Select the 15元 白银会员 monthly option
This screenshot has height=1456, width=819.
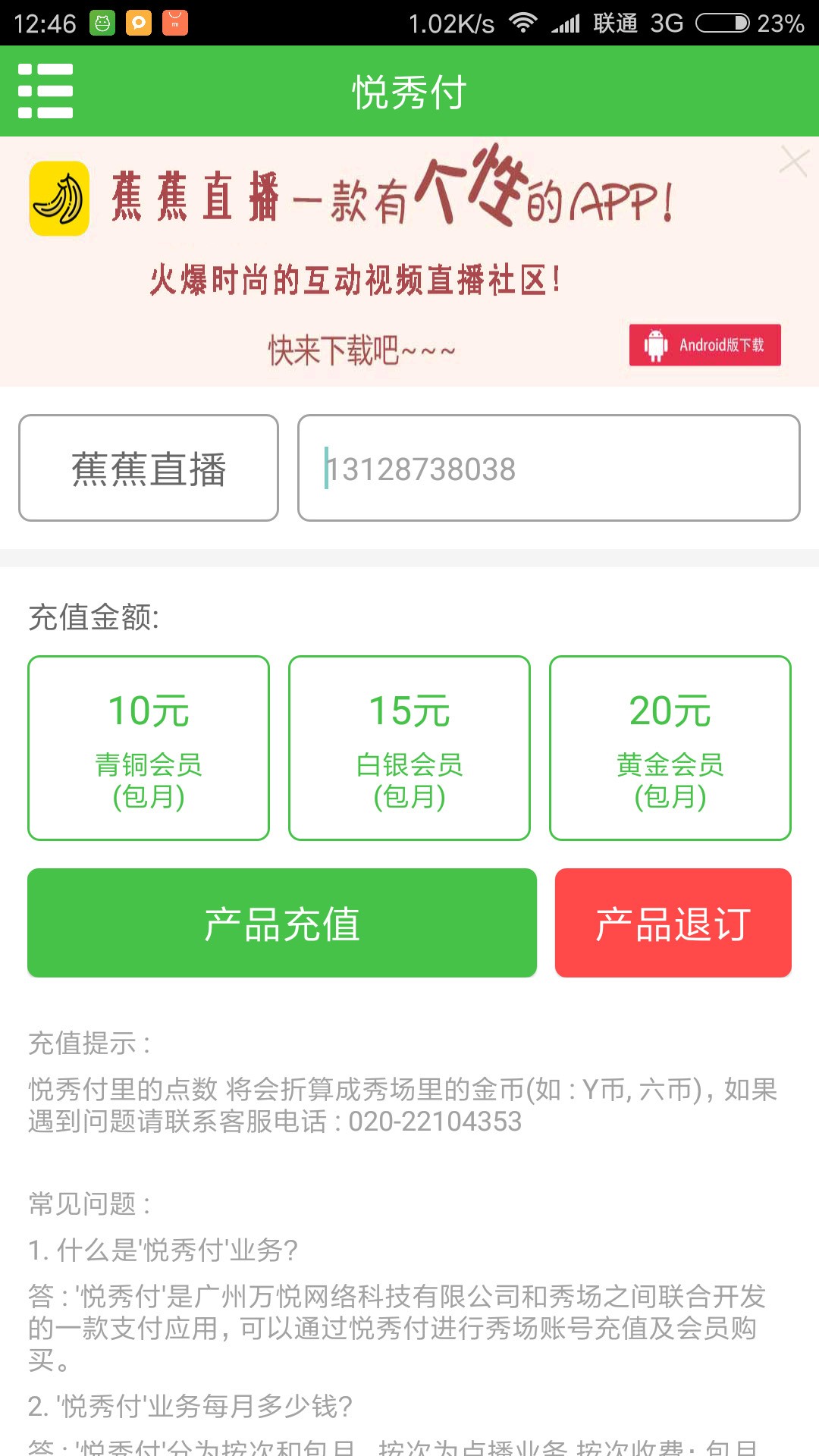pos(409,747)
